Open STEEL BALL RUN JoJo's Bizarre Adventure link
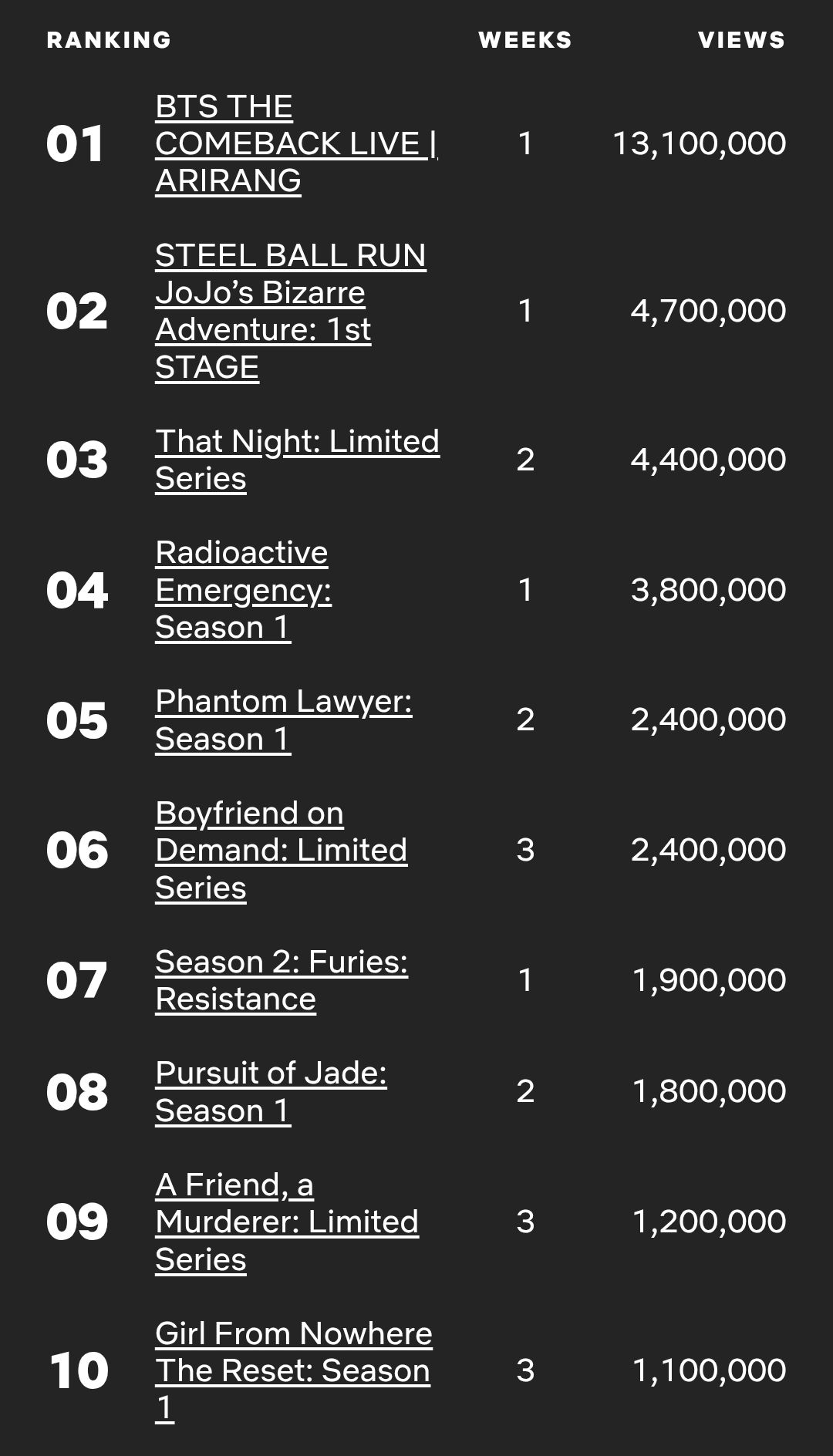This screenshot has width=833, height=1456. [x=291, y=311]
